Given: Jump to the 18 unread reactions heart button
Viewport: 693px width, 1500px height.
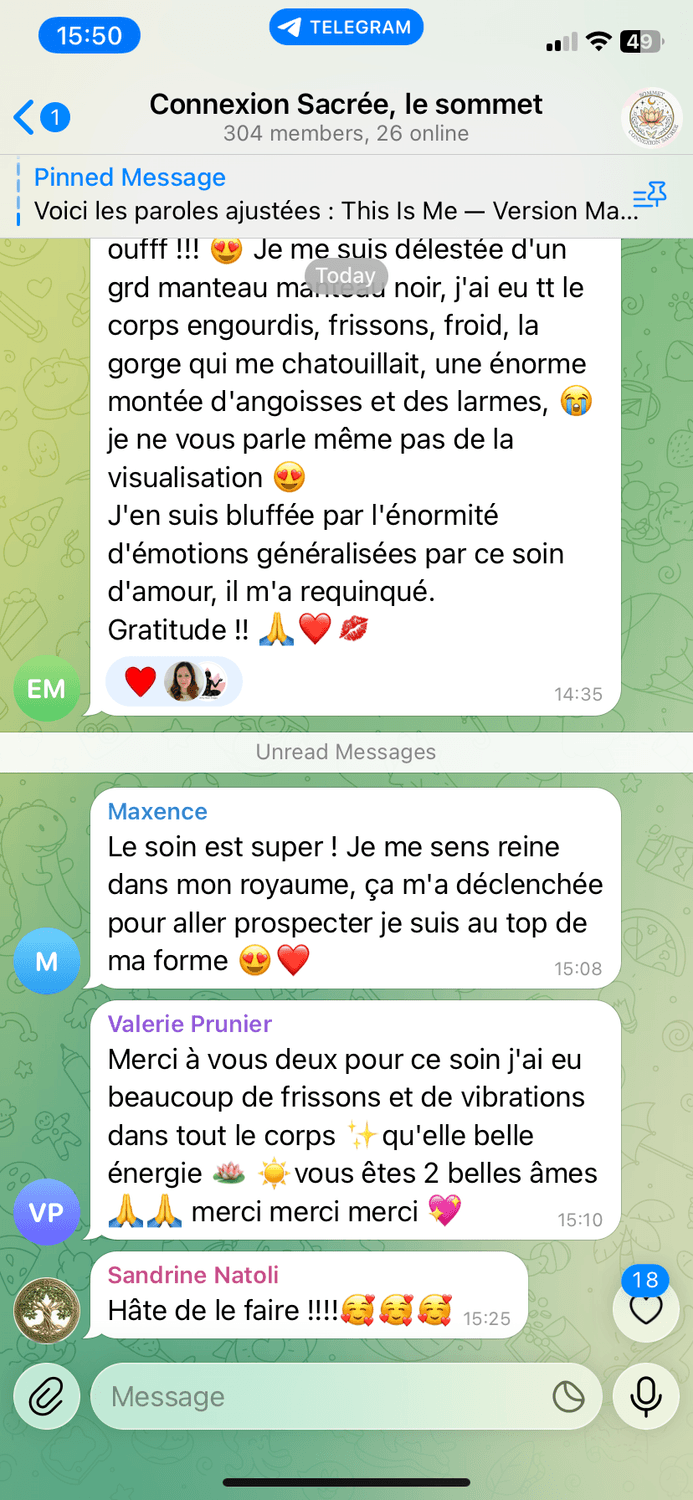Looking at the screenshot, I should tap(646, 1308).
